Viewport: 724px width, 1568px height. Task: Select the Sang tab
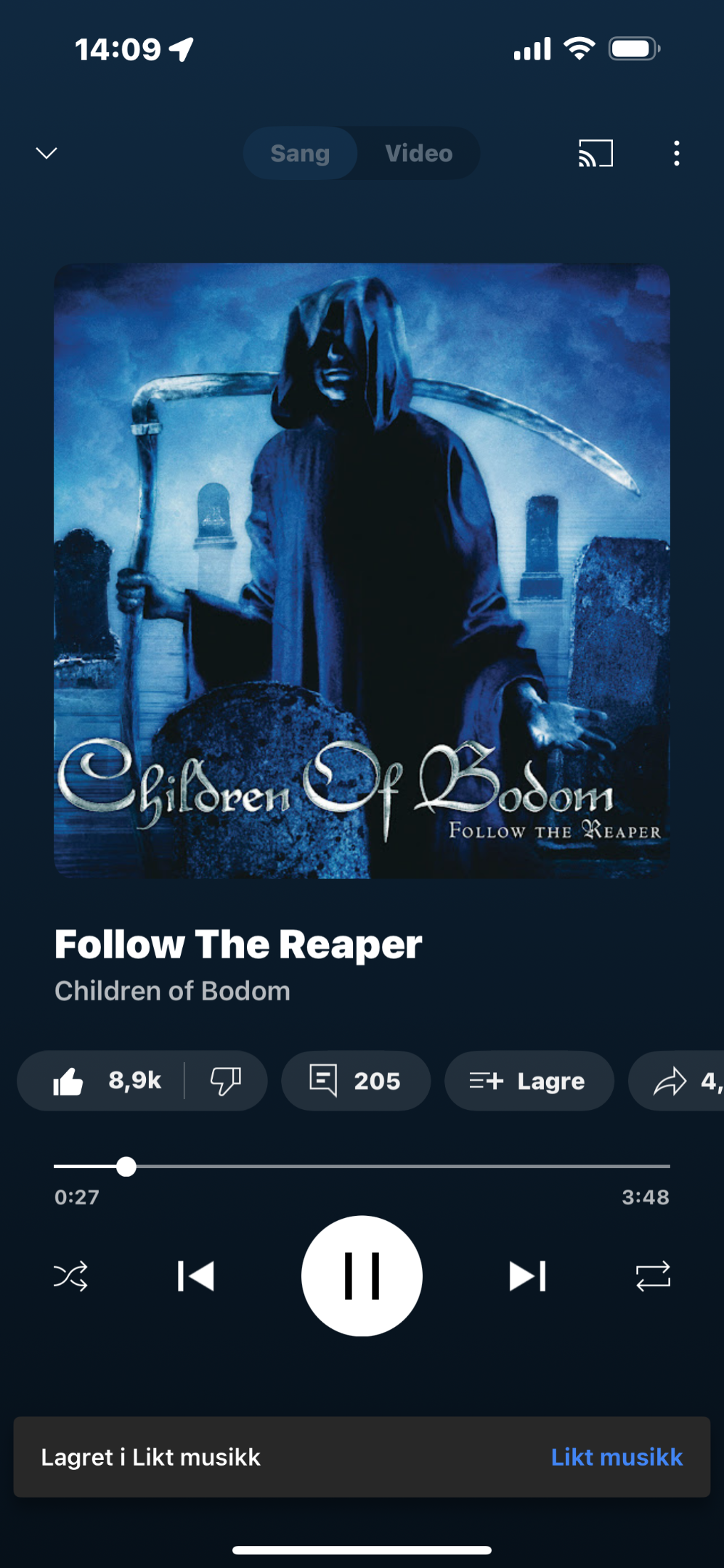[x=300, y=153]
